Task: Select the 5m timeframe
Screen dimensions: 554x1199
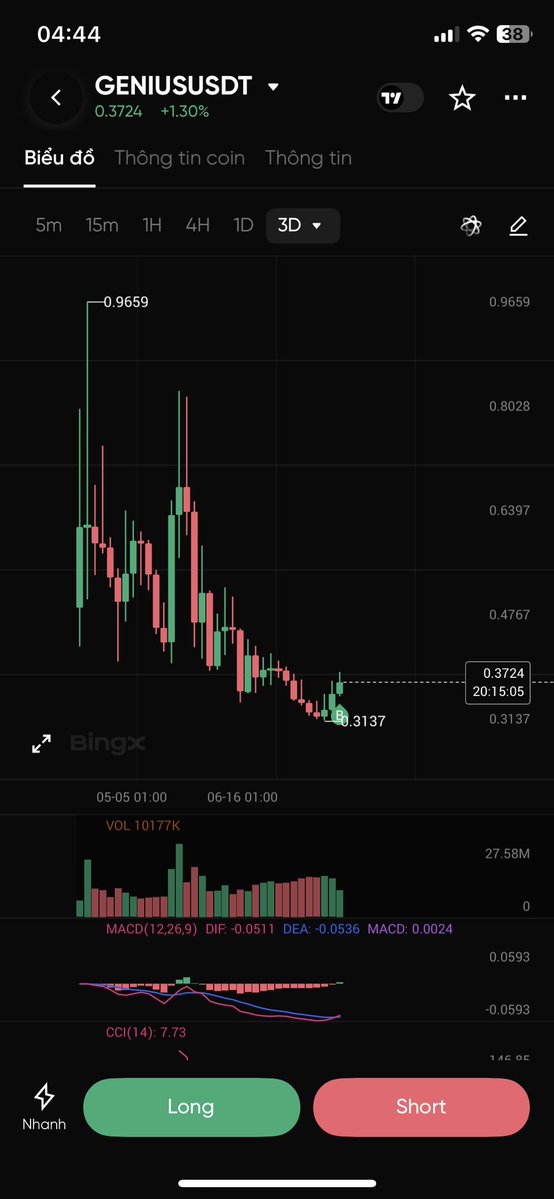Action: pos(49,226)
